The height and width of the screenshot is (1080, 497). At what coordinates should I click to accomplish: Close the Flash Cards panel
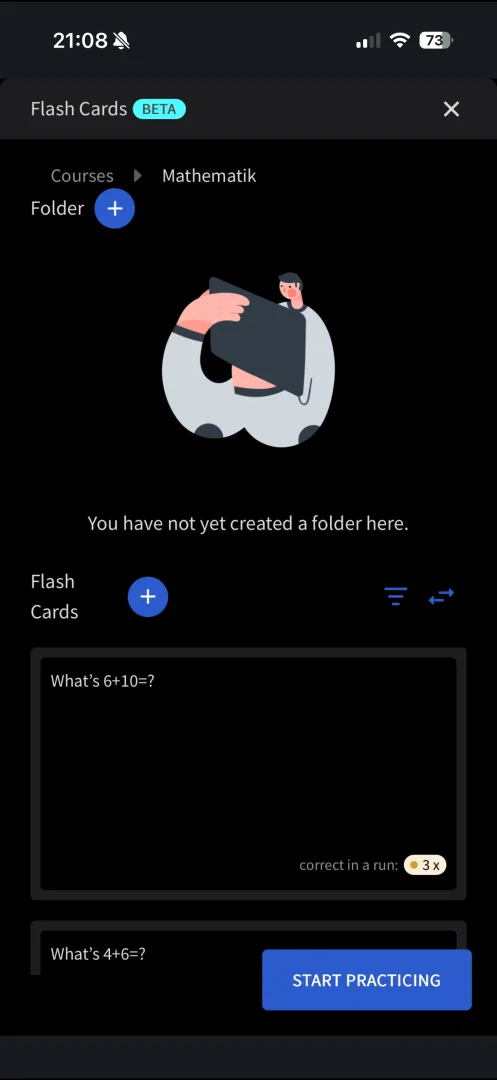coord(451,109)
